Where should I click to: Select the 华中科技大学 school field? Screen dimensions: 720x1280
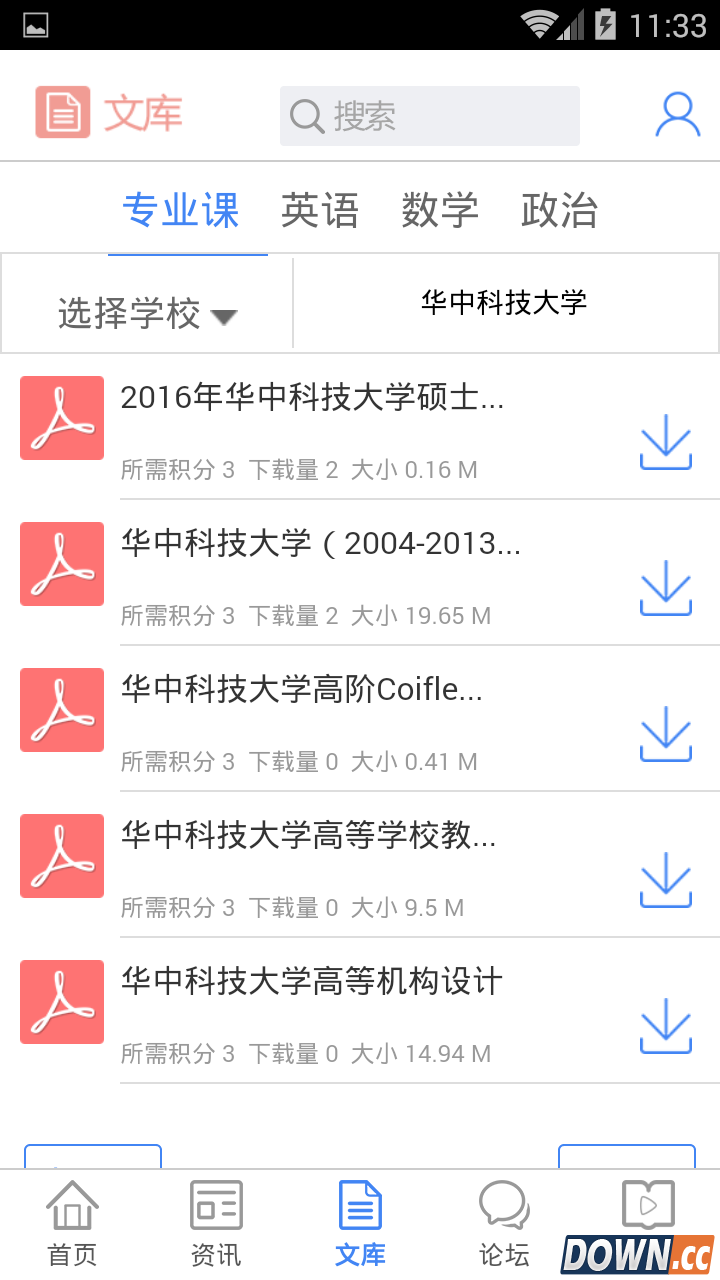(x=505, y=301)
